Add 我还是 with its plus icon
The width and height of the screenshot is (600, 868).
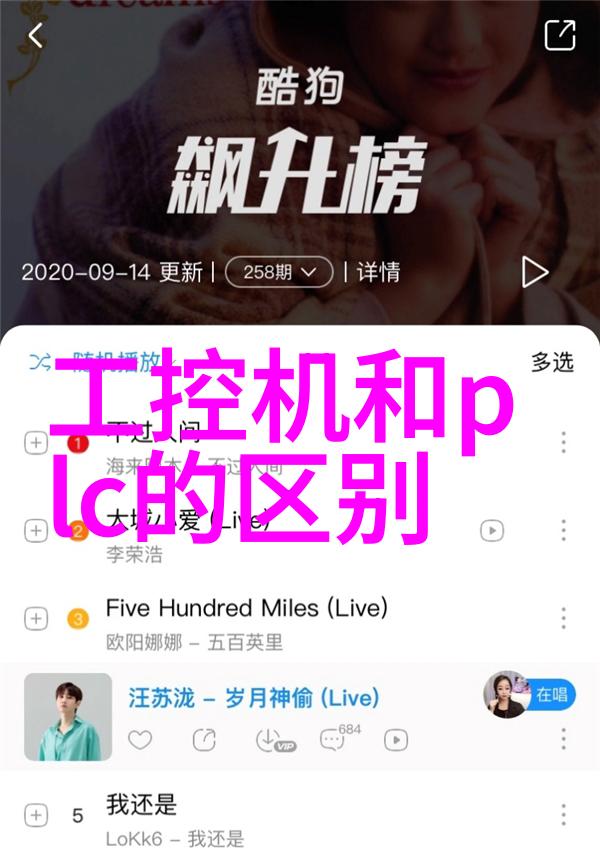(x=36, y=815)
